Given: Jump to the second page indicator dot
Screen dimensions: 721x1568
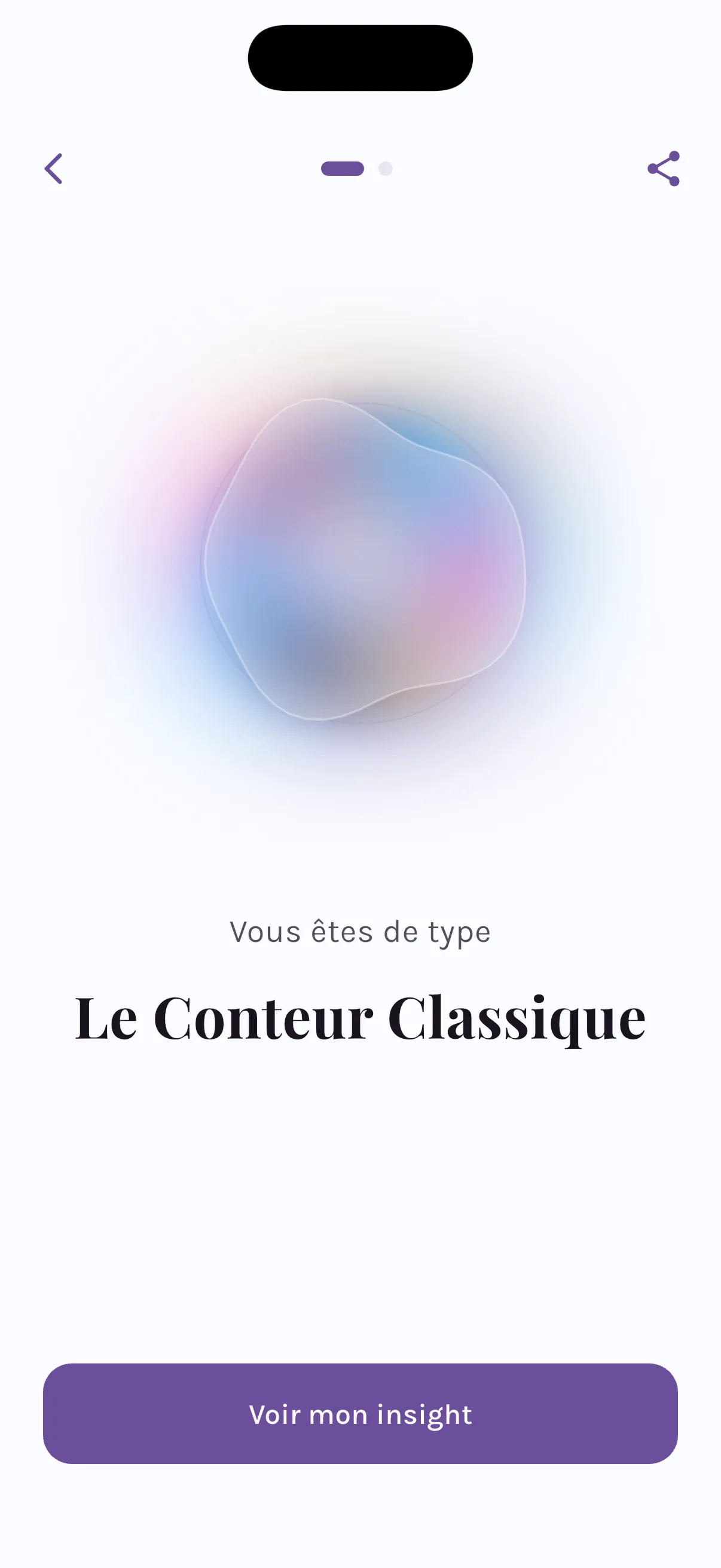Looking at the screenshot, I should point(385,169).
